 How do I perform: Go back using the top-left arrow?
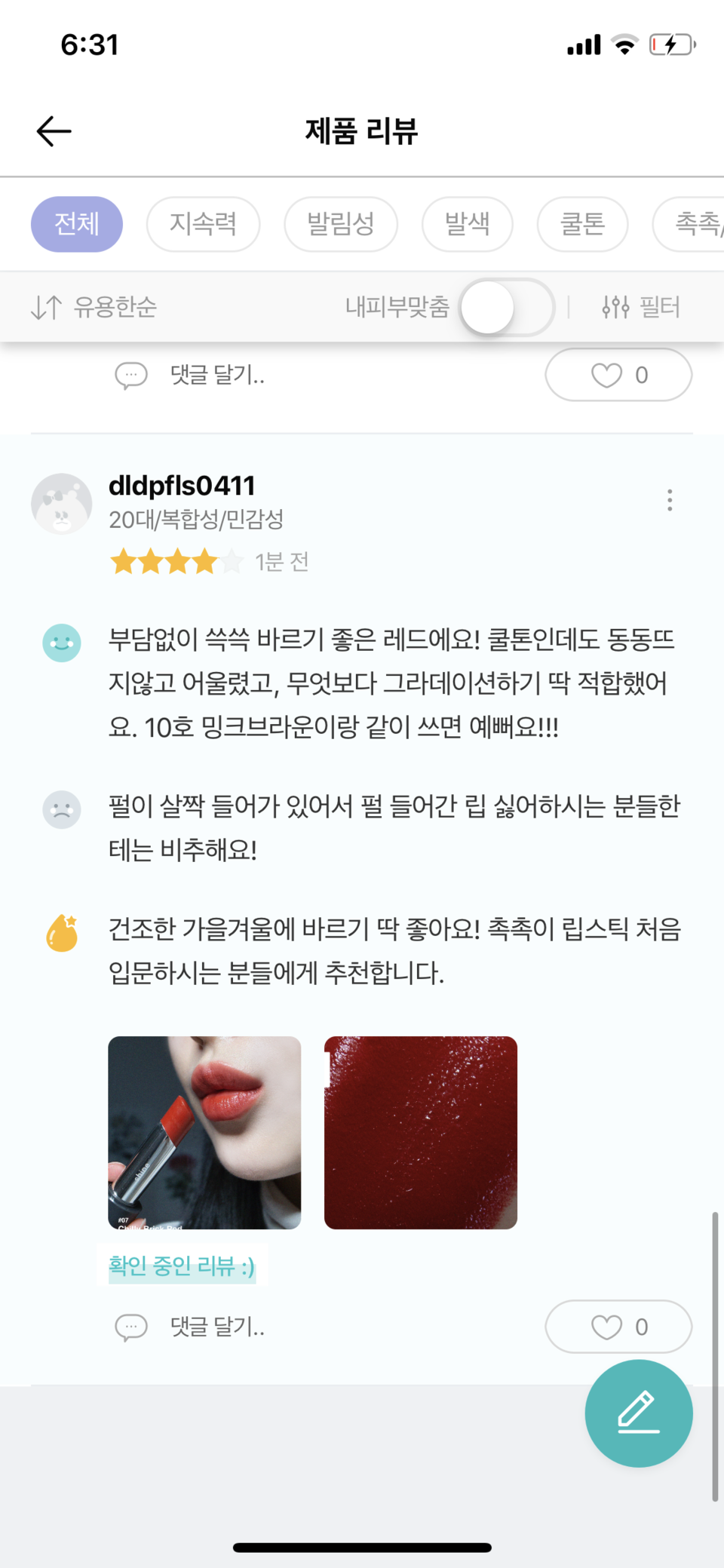click(x=54, y=131)
